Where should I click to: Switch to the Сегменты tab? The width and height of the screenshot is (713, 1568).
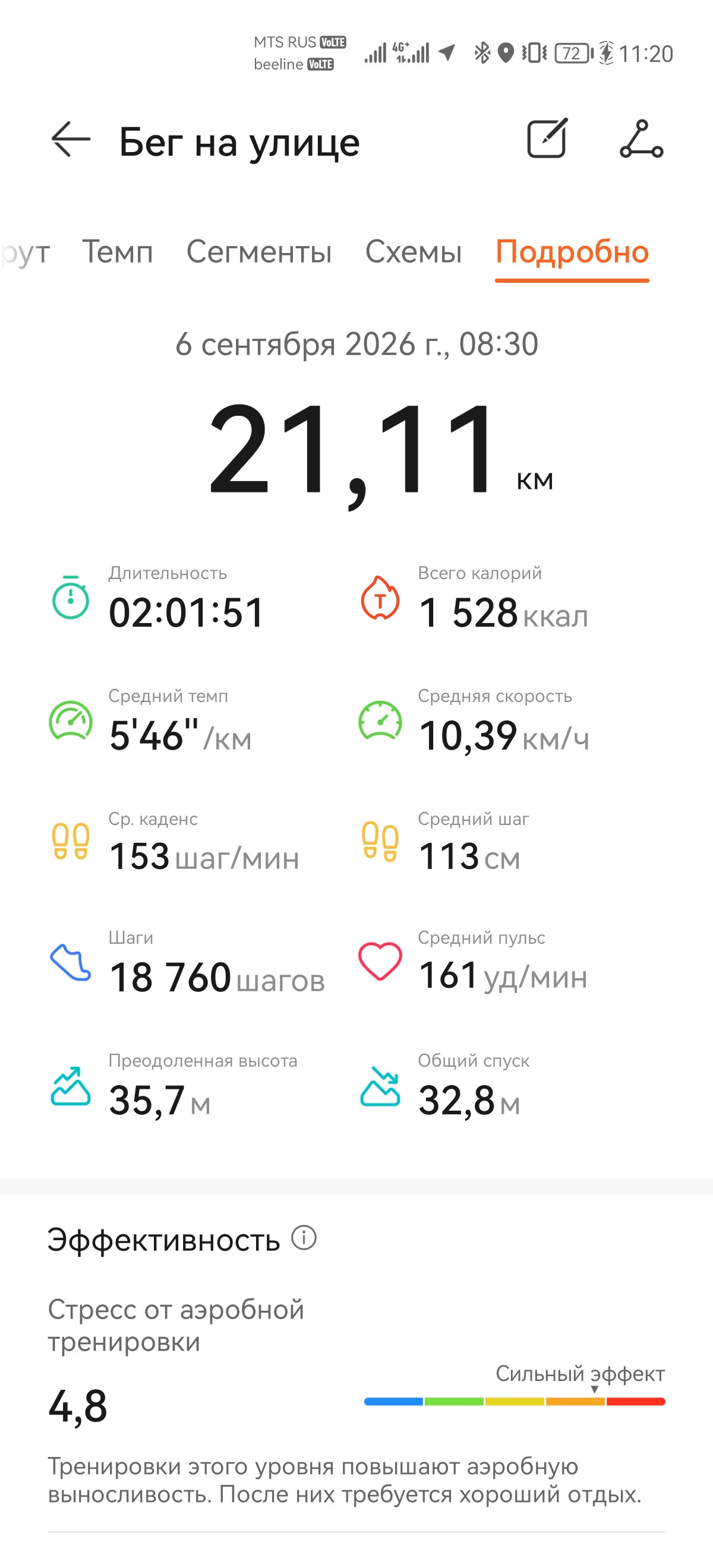pos(259,252)
